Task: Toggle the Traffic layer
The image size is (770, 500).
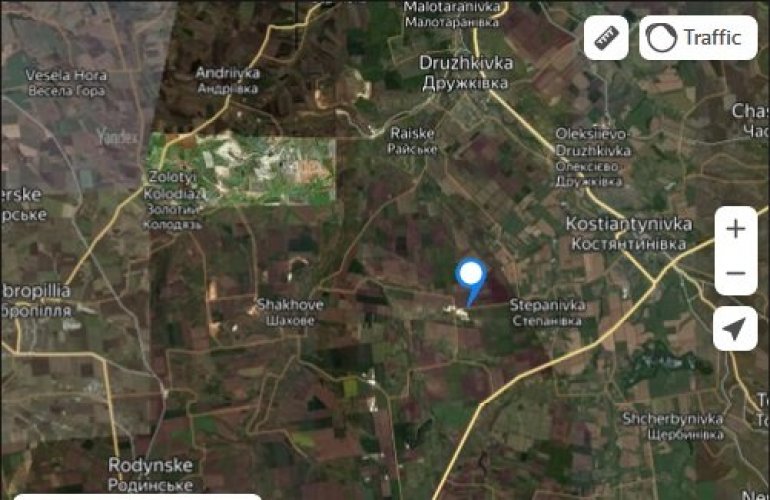Action: [698, 38]
